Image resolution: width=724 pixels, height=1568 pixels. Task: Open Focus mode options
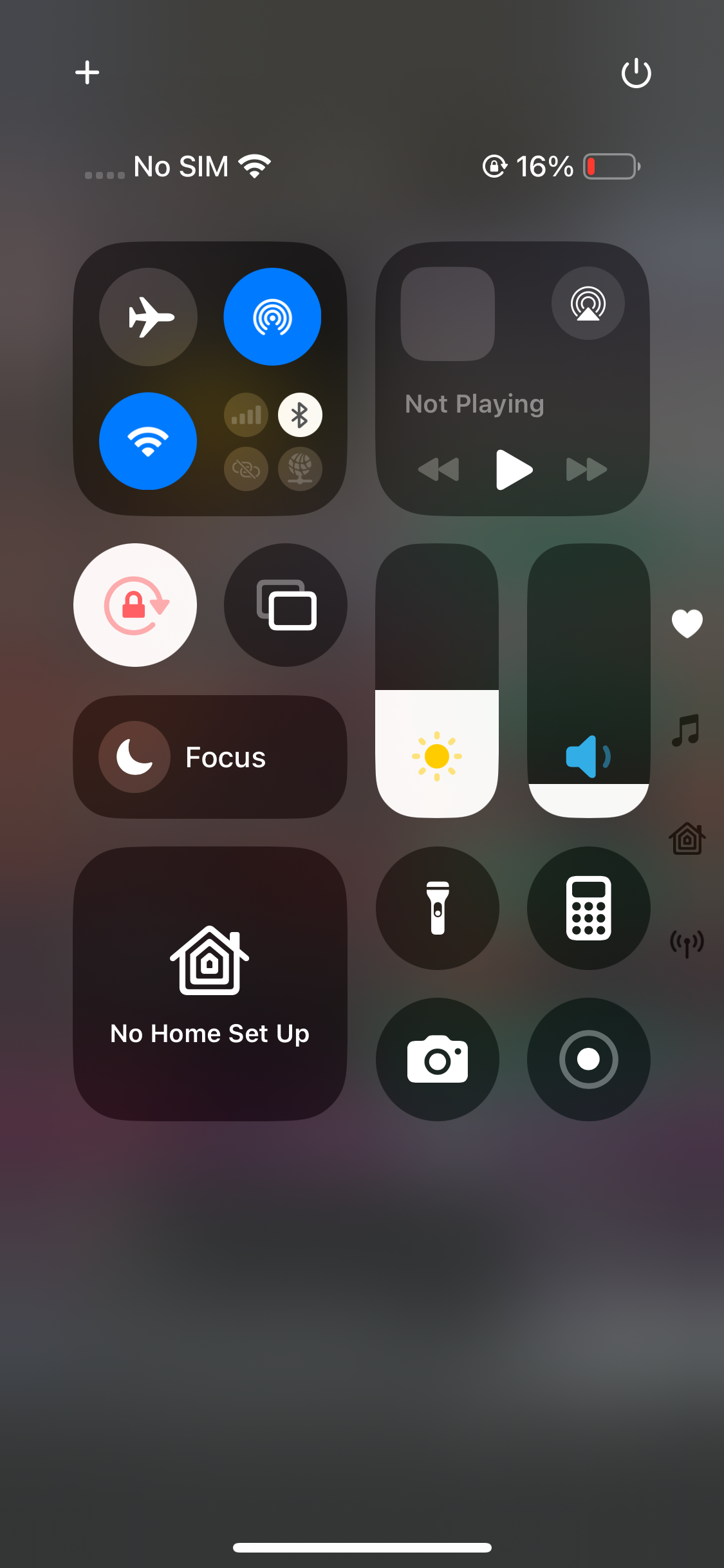click(210, 757)
